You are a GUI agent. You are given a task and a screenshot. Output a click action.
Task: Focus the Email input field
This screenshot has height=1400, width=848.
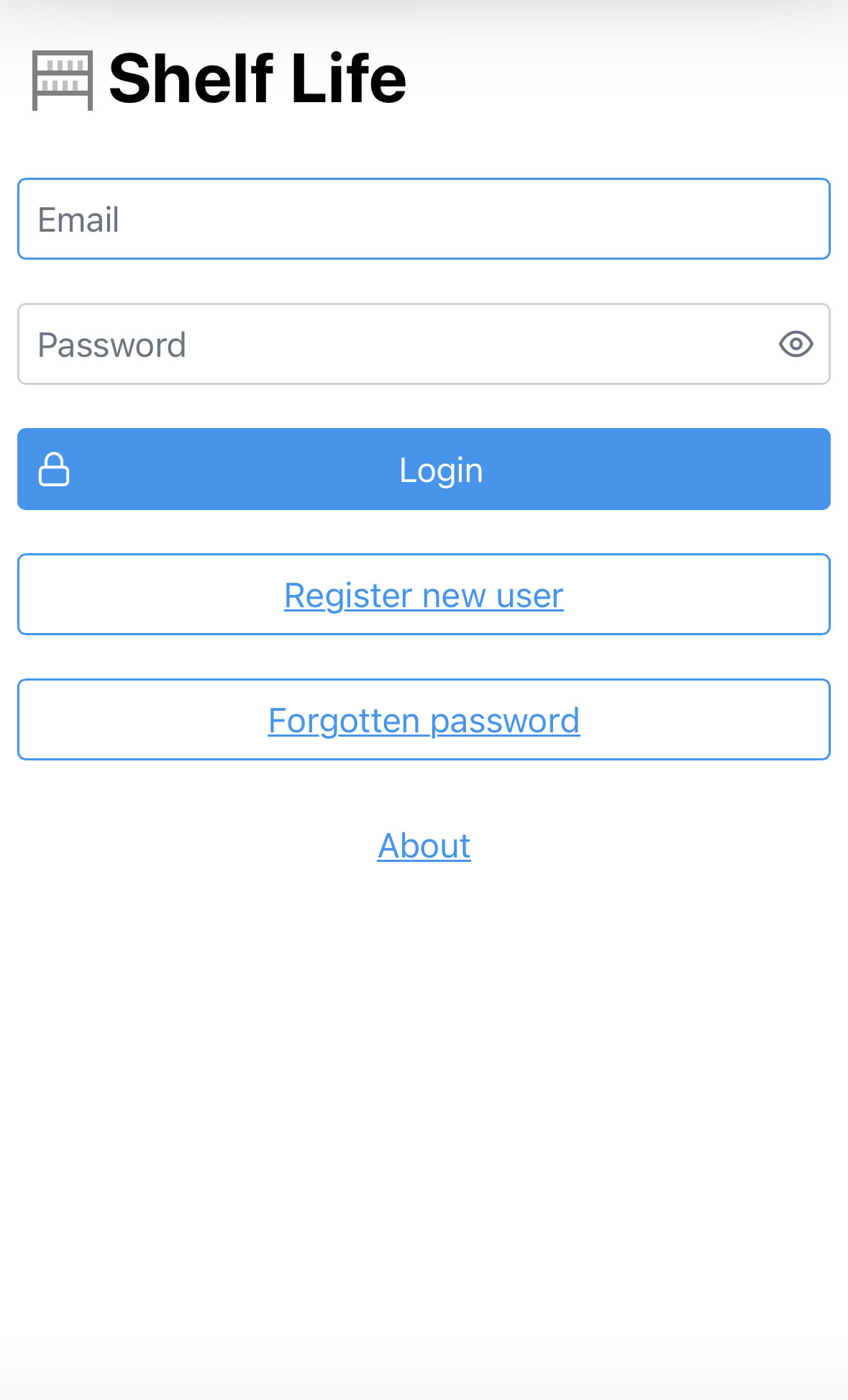pyautogui.click(x=424, y=219)
